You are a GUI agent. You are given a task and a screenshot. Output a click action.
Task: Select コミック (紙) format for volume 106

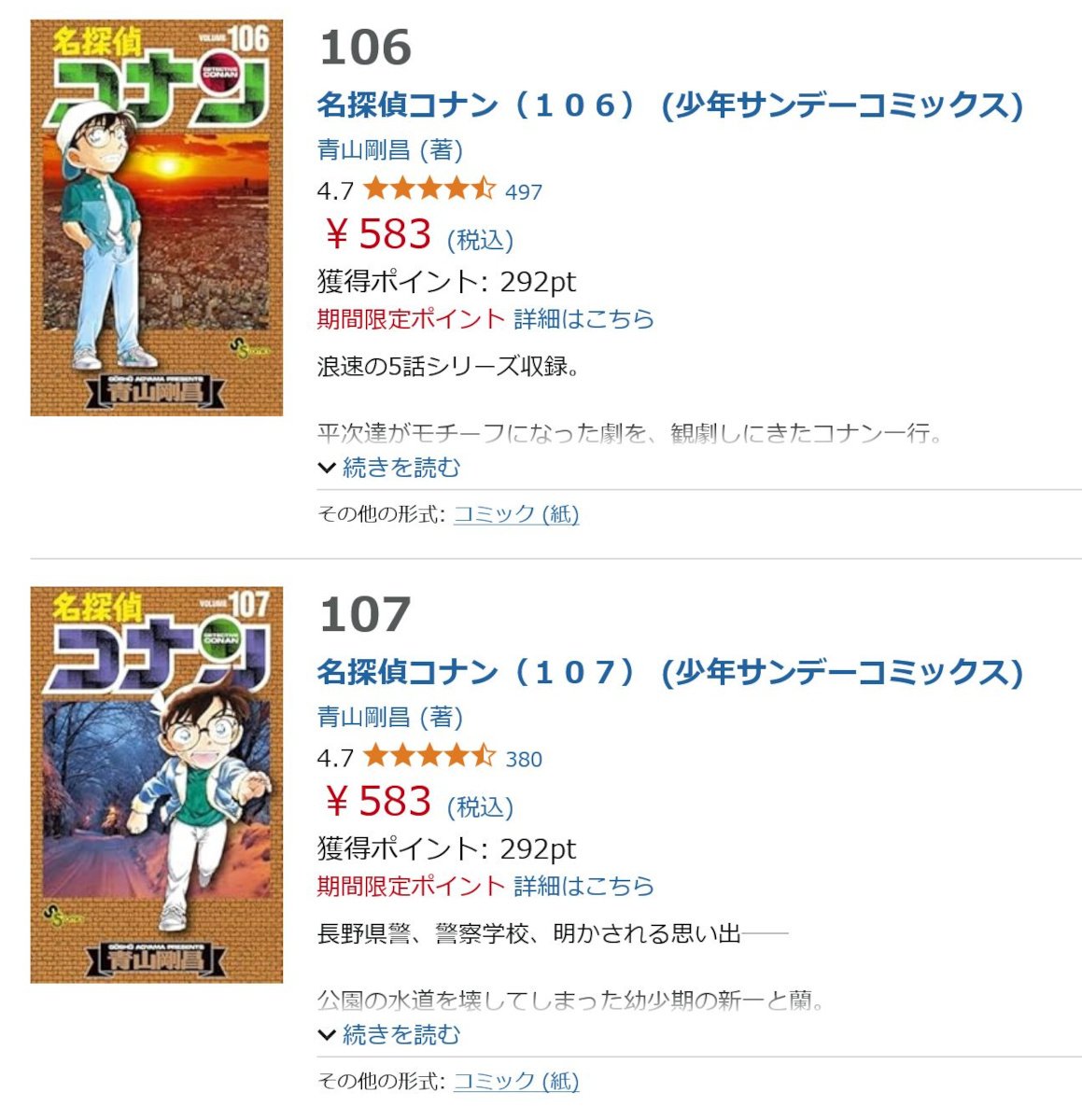pyautogui.click(x=515, y=514)
